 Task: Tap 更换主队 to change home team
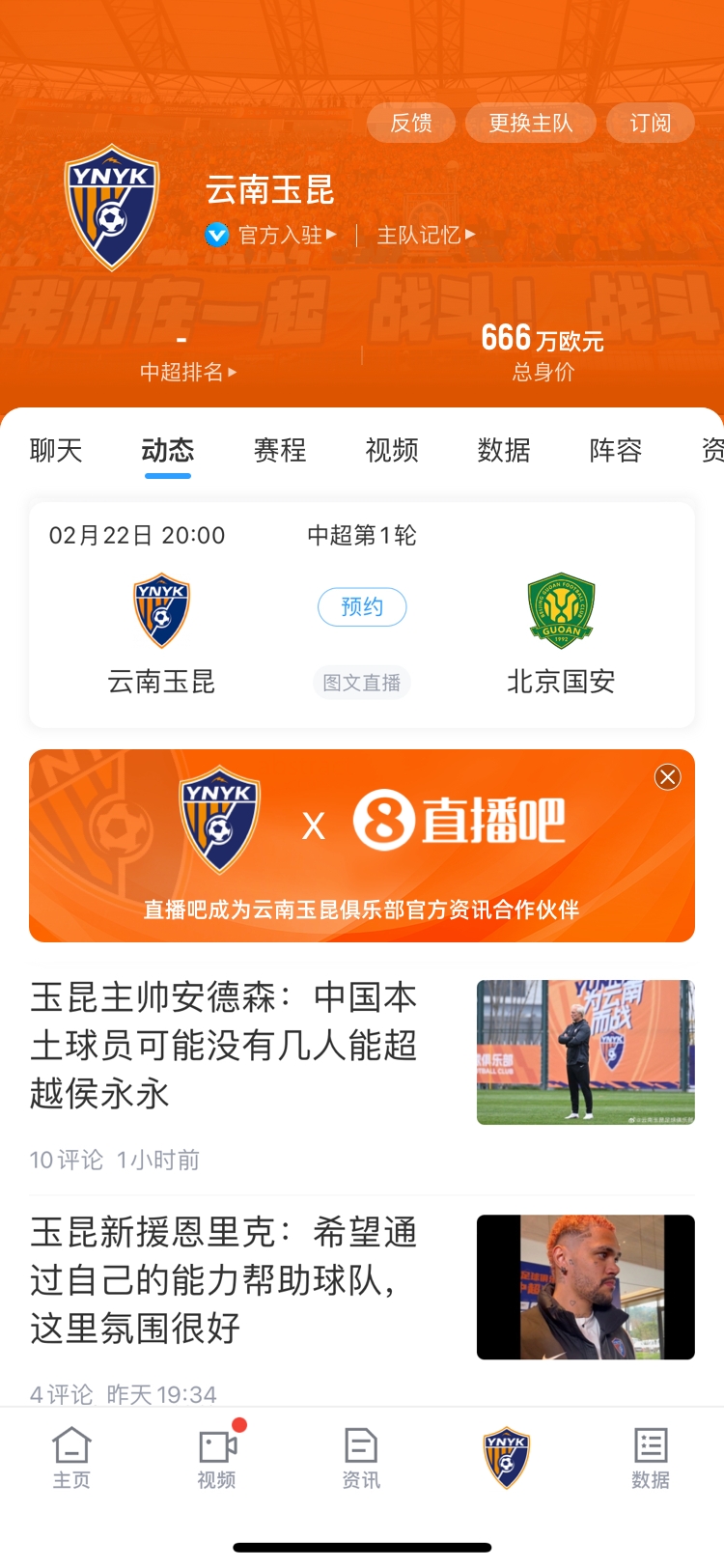coord(530,123)
